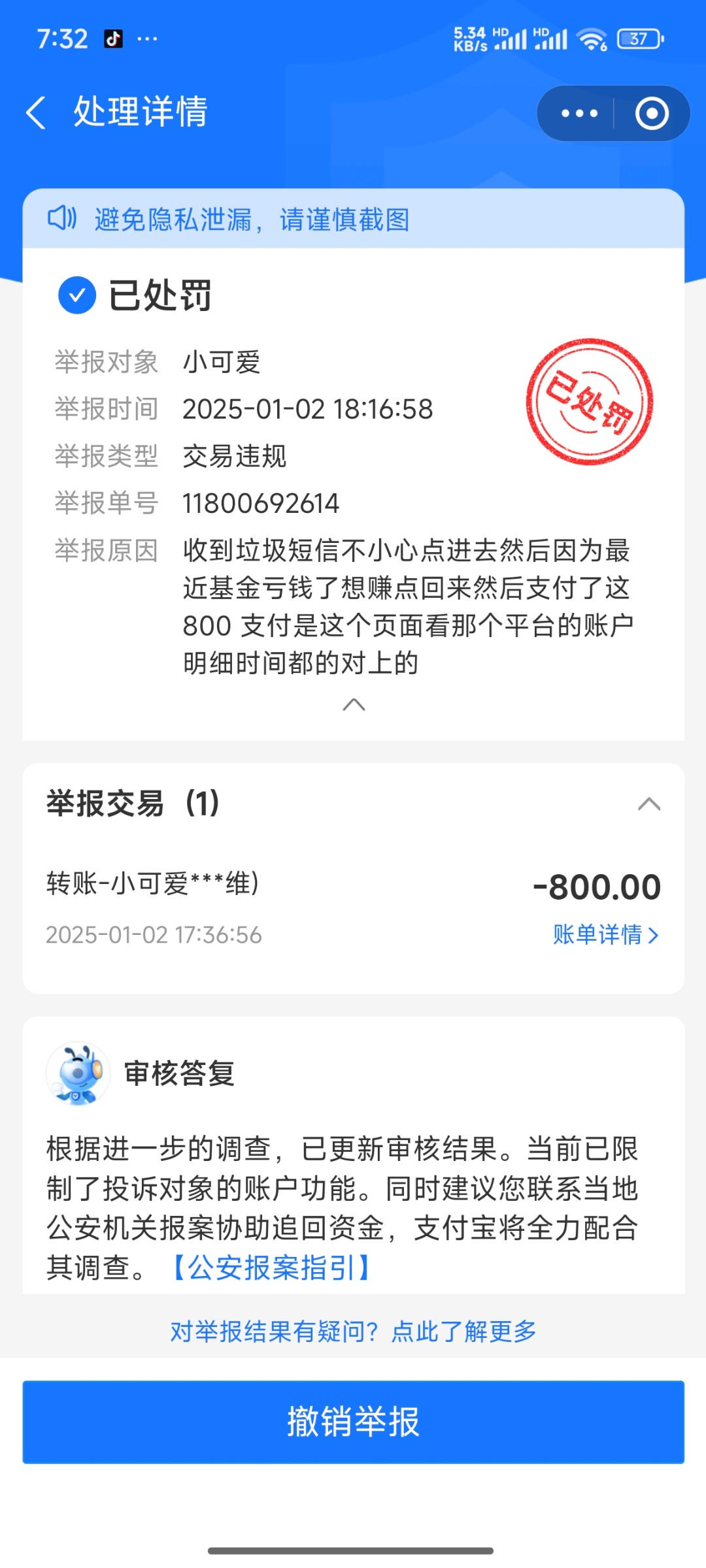Tap 对举报结果有疑问？点此了解更多
Viewport: 706px width, 1568px height.
point(353,1331)
